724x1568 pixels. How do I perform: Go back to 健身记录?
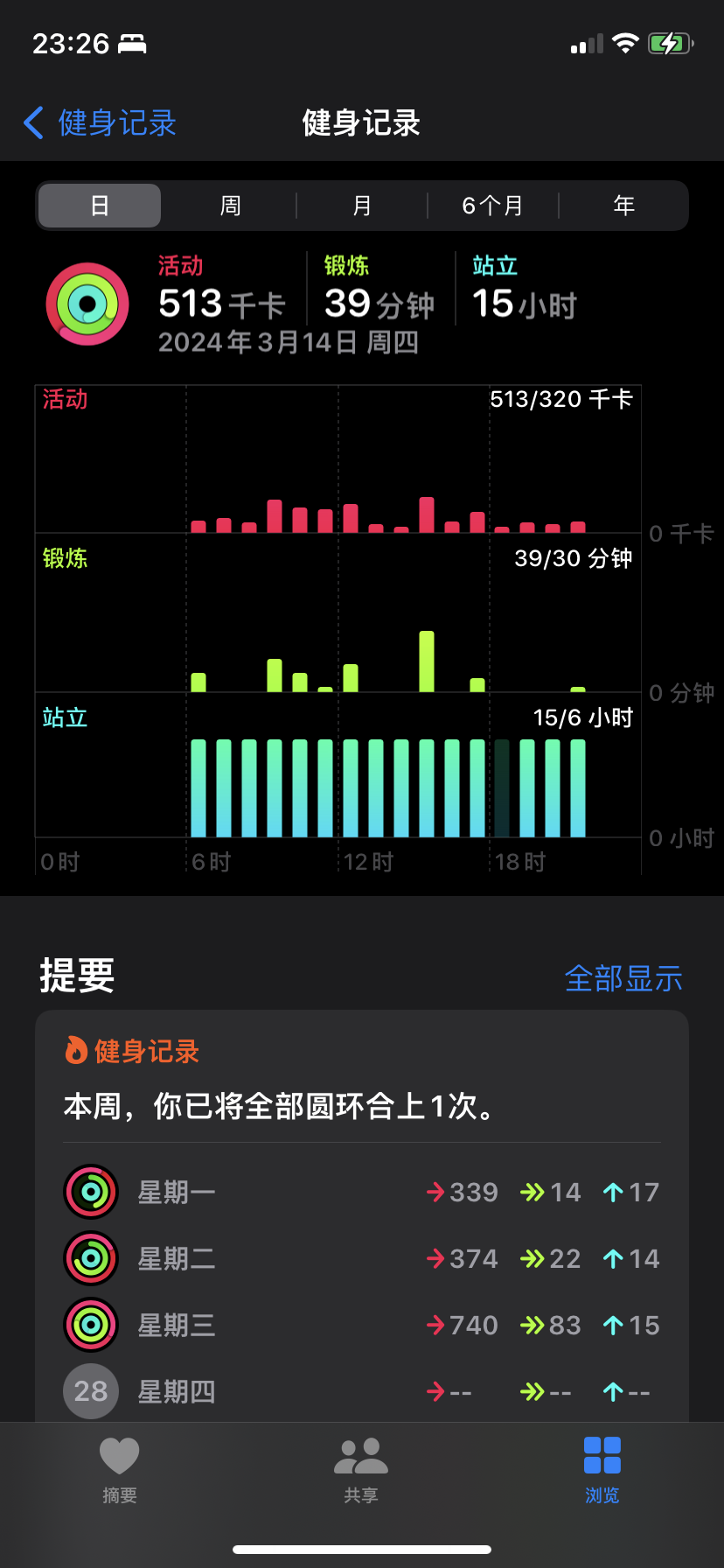(100, 123)
